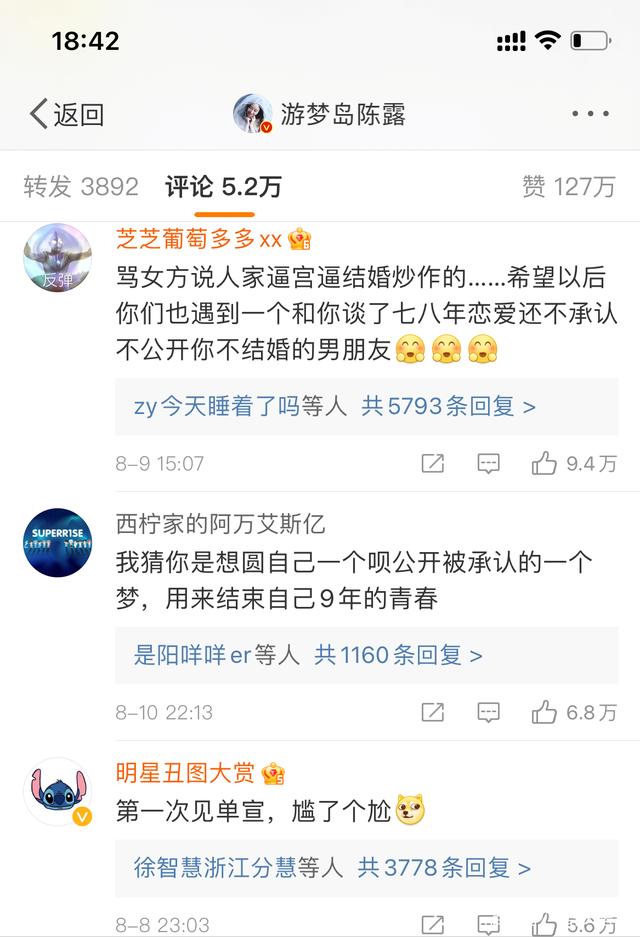
Task: Reply to 芝芝葡萄多多xx's comment via comment icon
Action: 488,463
